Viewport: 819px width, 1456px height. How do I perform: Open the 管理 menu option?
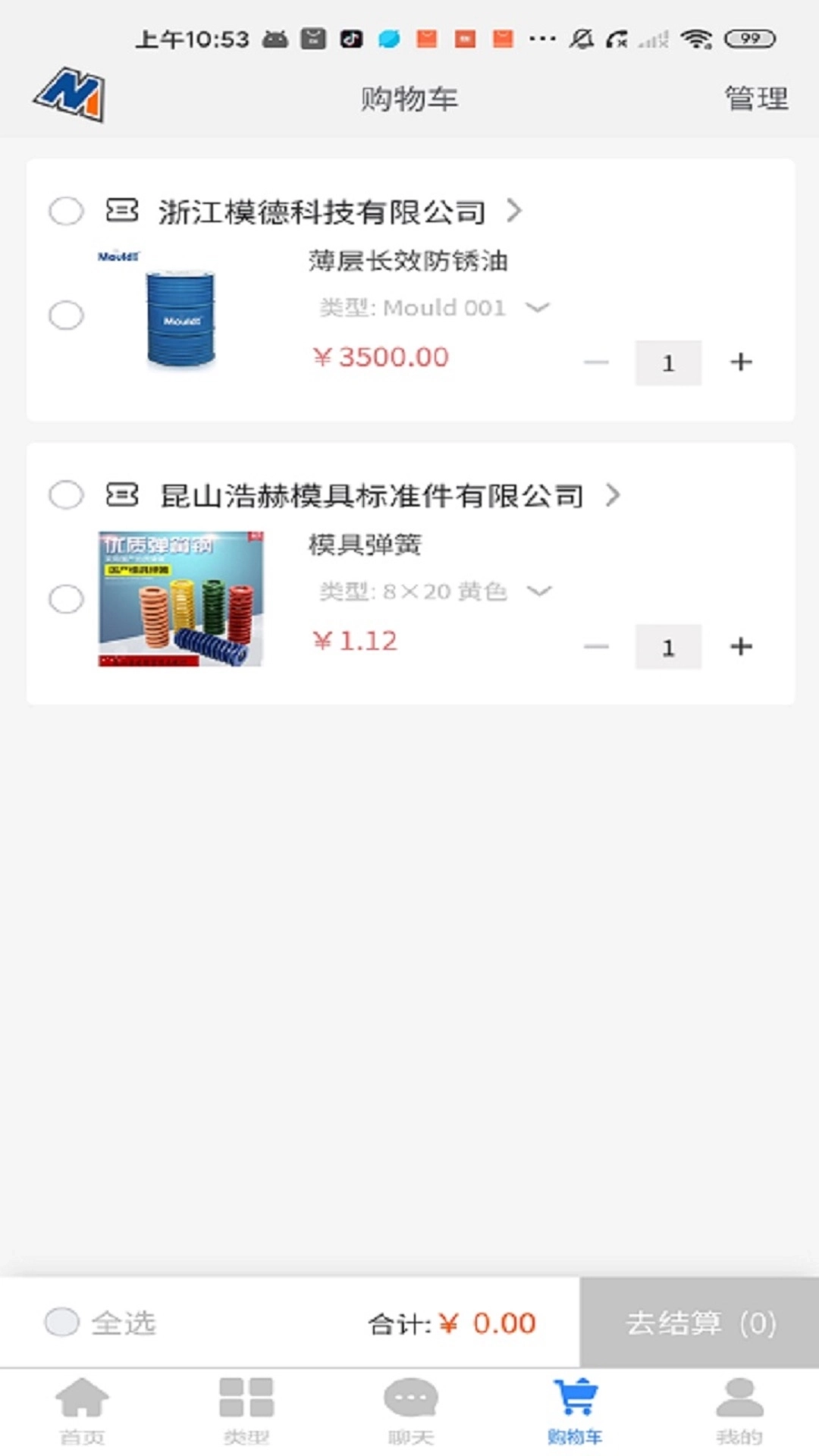coord(755,97)
